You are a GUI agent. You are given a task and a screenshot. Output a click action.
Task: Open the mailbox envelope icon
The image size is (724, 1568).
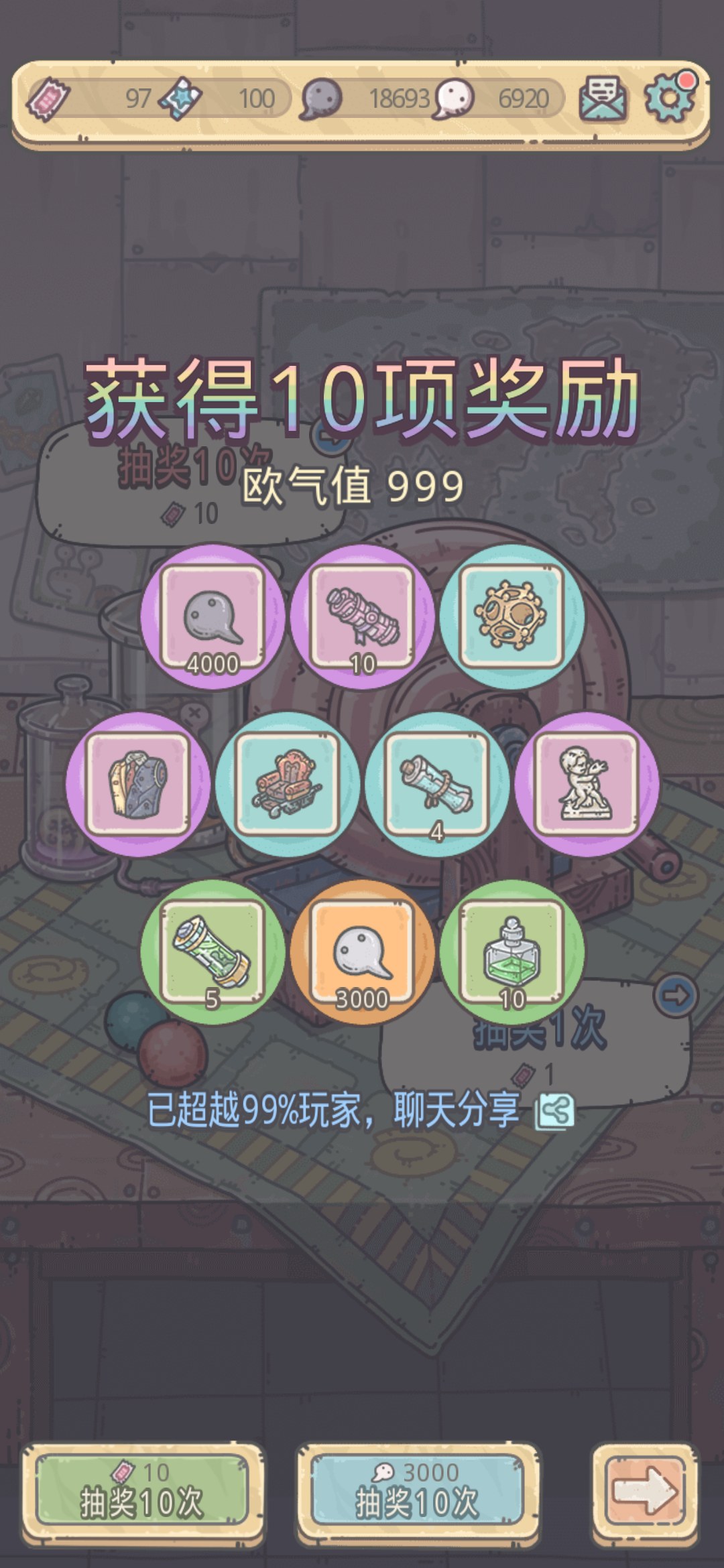pyautogui.click(x=602, y=99)
